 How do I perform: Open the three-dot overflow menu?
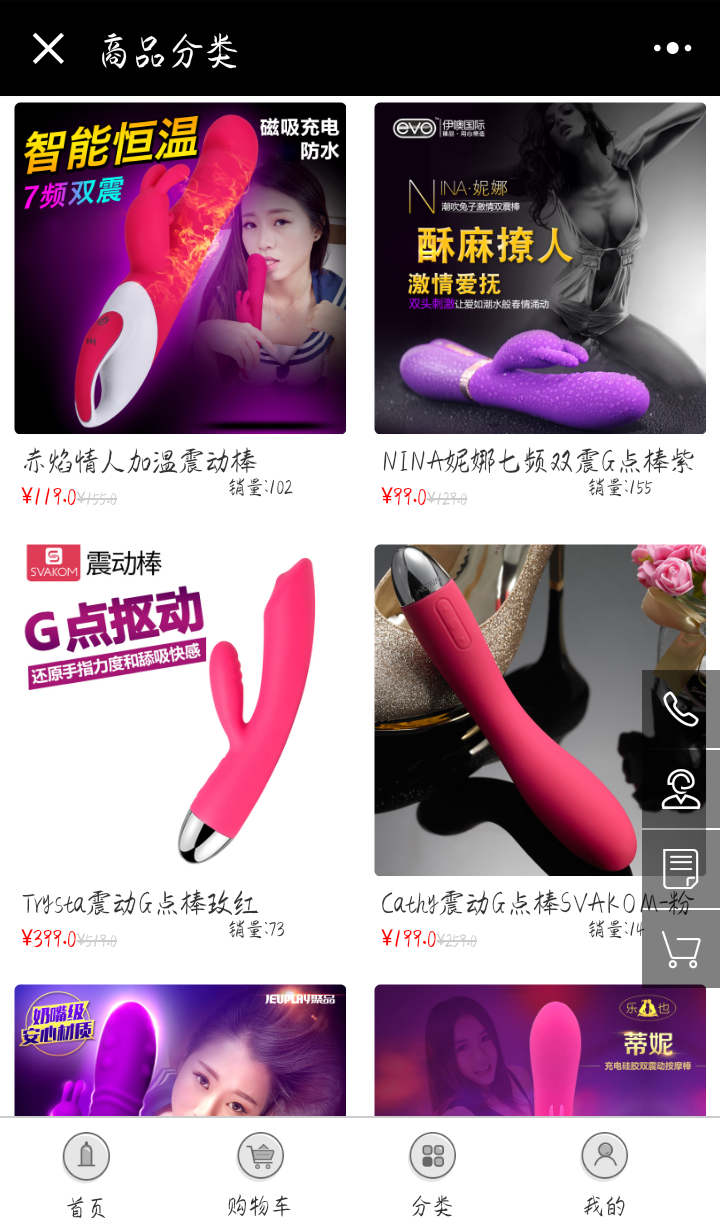pyautogui.click(x=673, y=48)
